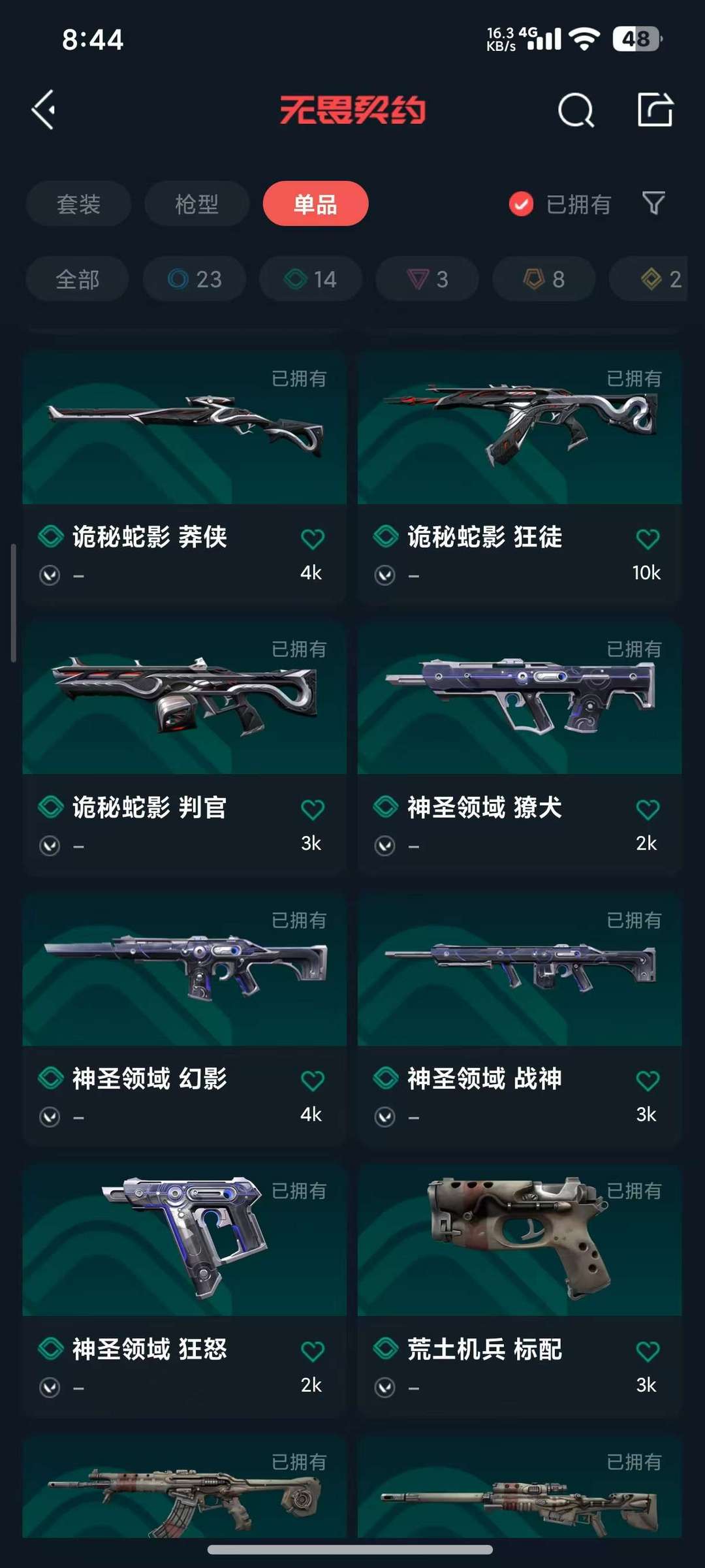The height and width of the screenshot is (1568, 705).
Task: Select the 单品 tab
Action: 315,204
